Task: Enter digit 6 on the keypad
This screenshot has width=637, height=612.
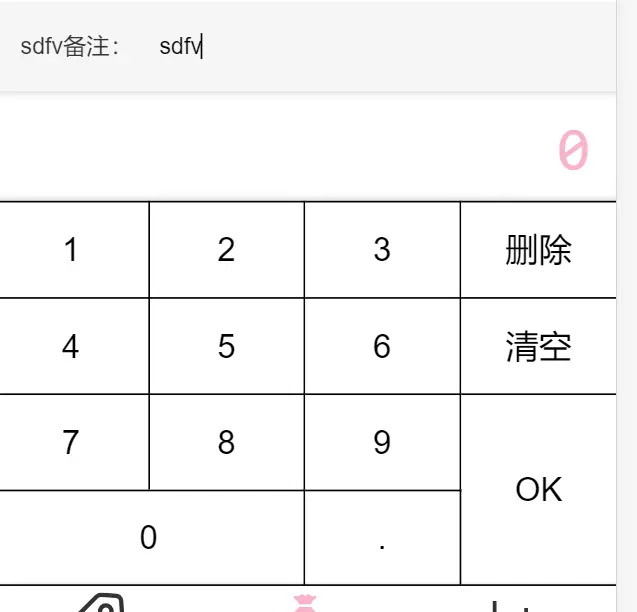Action: click(382, 346)
